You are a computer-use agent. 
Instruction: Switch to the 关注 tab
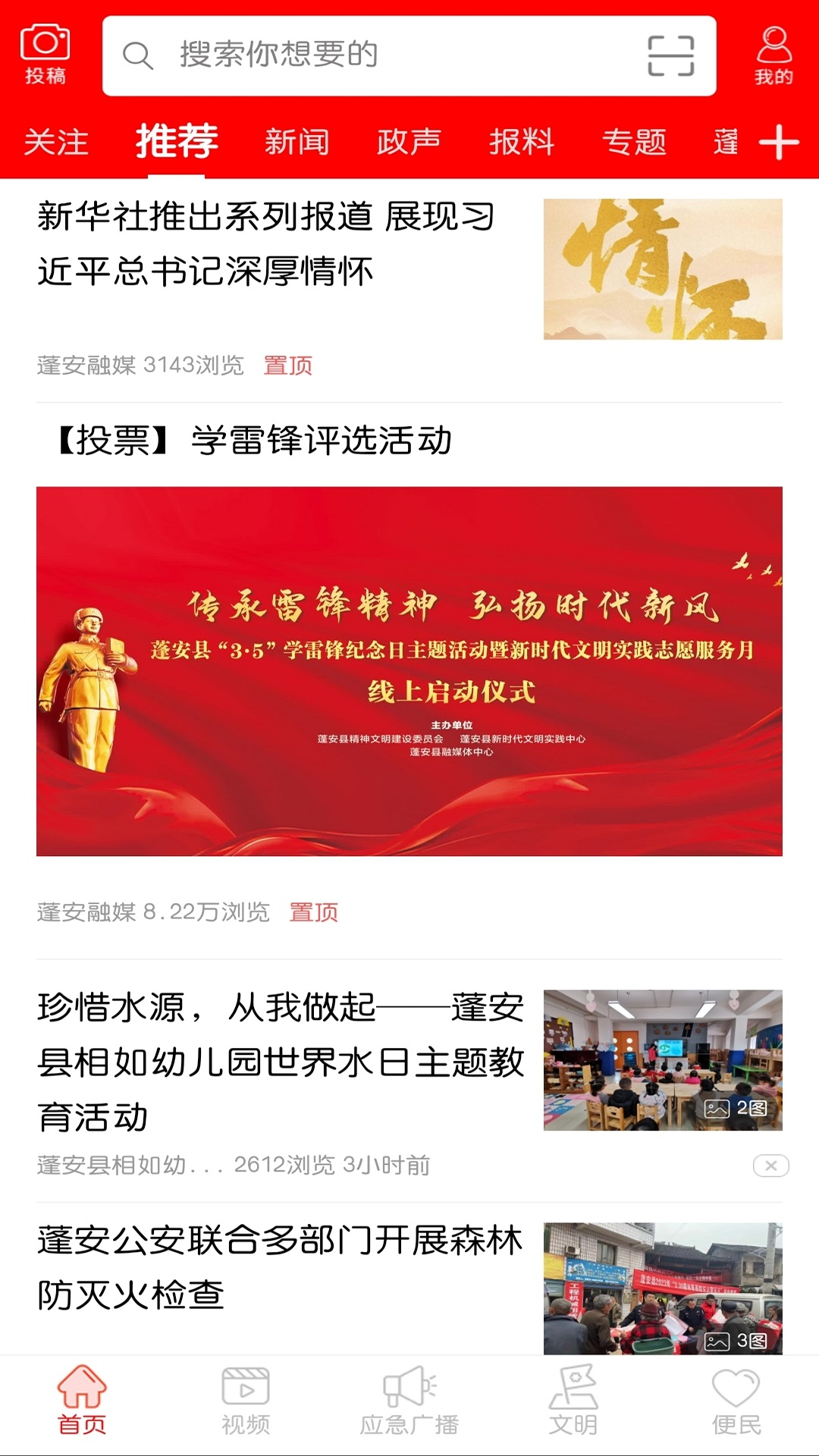(x=57, y=142)
